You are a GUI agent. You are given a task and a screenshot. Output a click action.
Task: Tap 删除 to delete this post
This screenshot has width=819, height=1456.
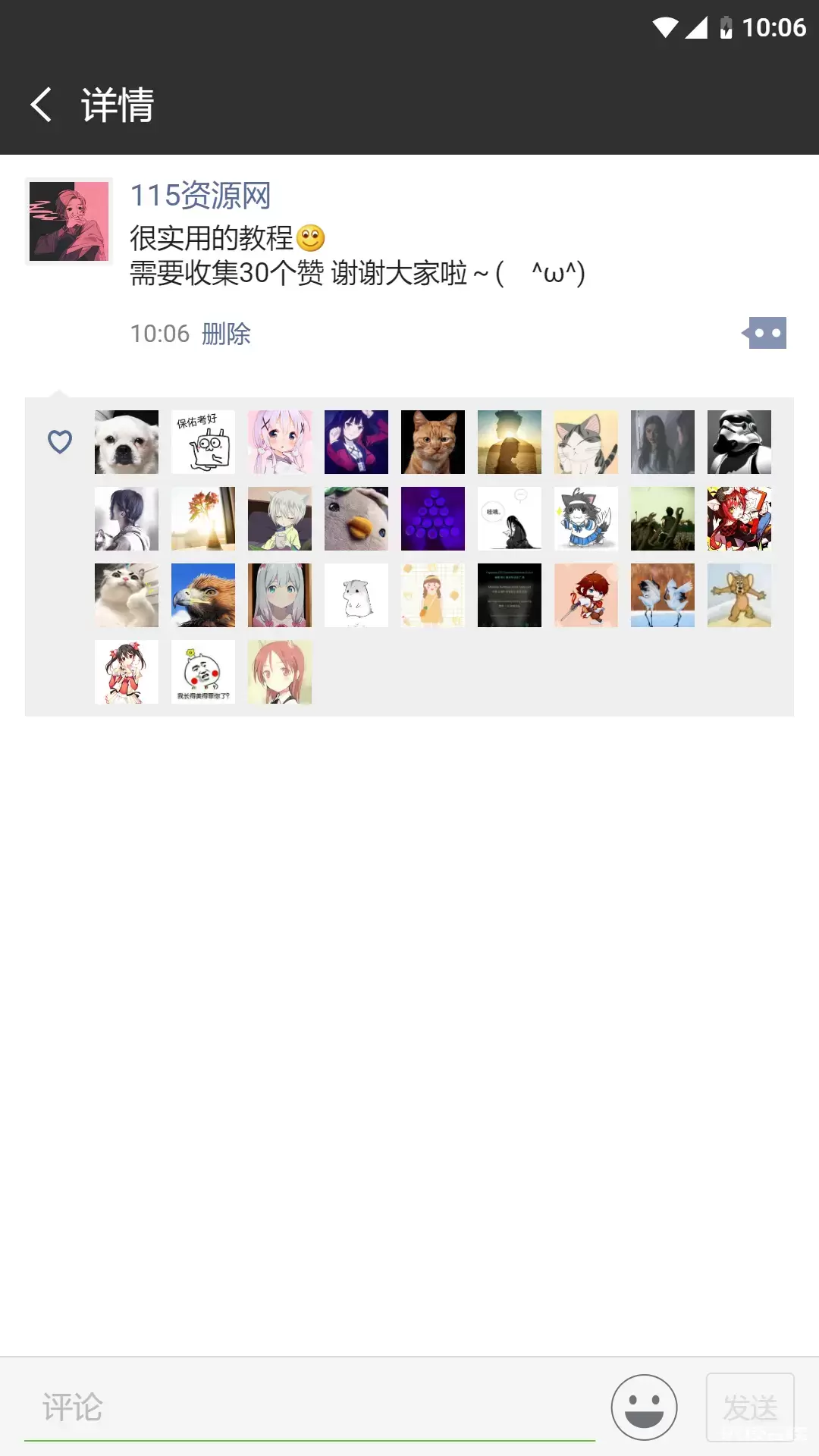pyautogui.click(x=226, y=334)
